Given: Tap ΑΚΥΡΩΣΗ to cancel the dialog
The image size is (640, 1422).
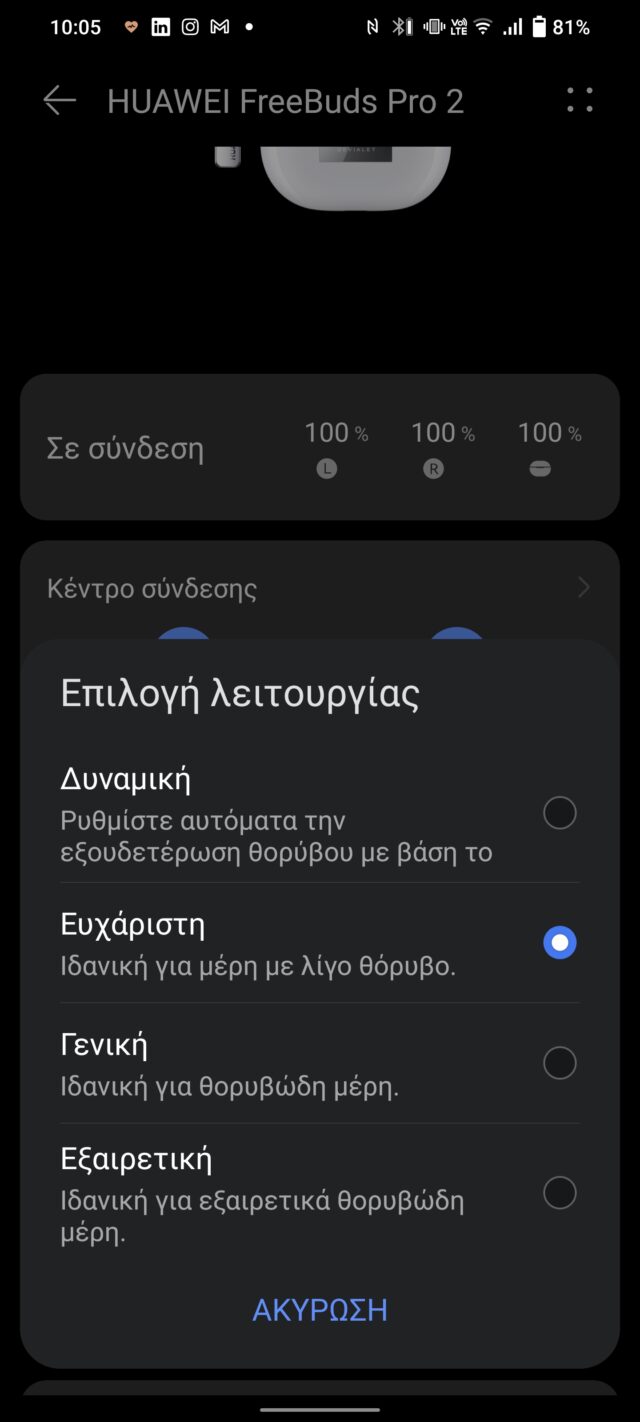Looking at the screenshot, I should pos(320,1310).
